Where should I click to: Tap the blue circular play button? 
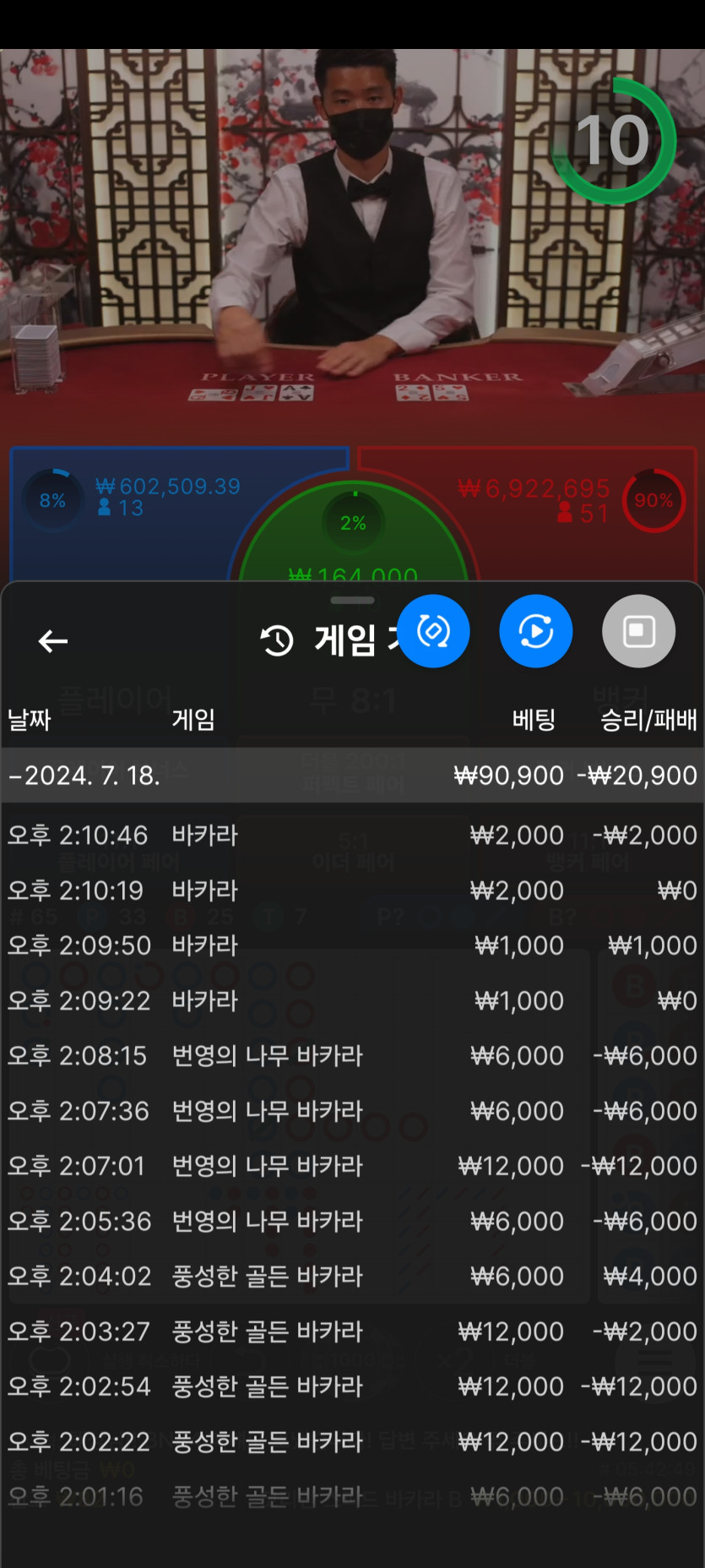535,631
